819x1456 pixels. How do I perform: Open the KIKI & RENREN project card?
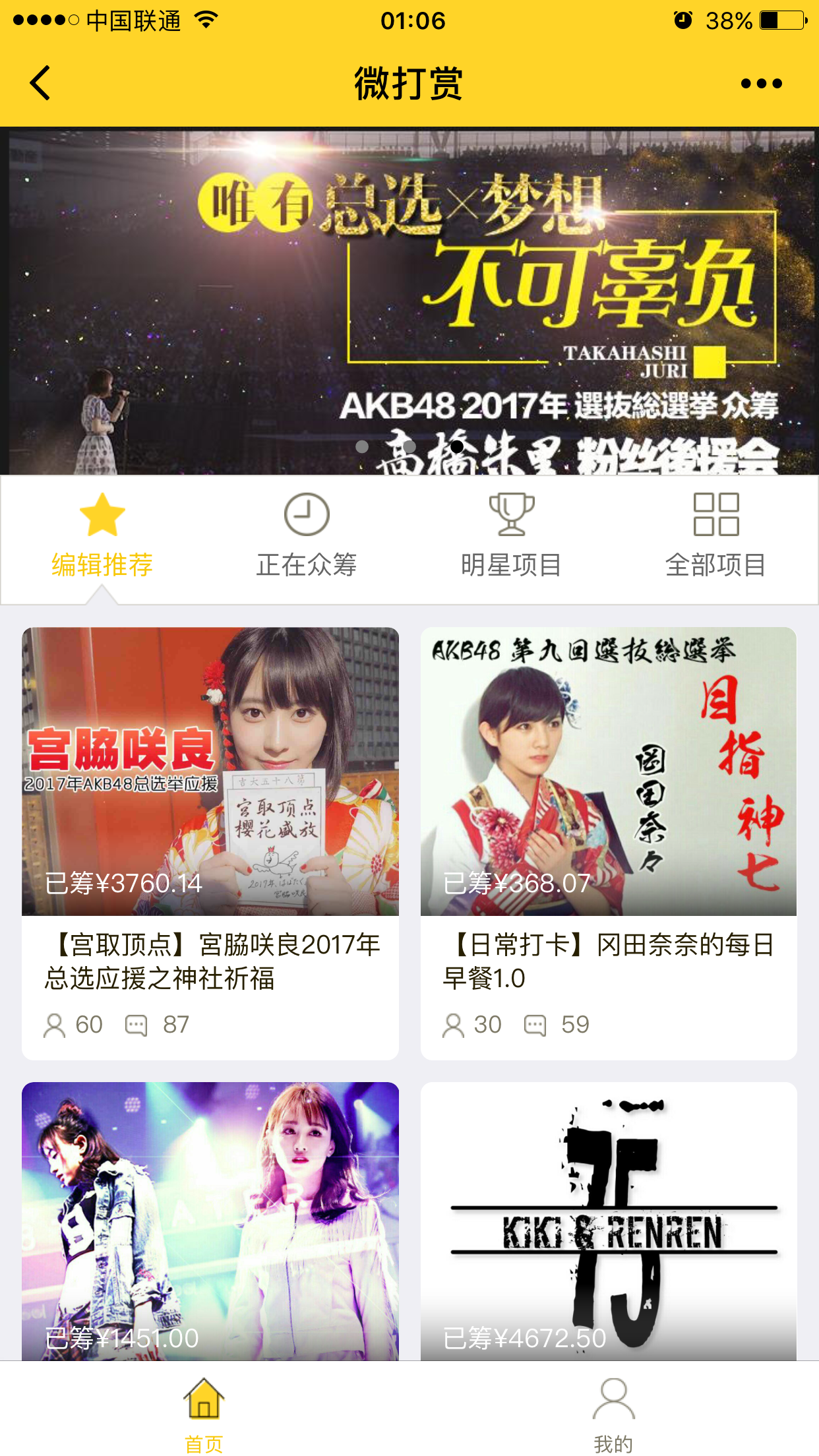(x=609, y=1221)
